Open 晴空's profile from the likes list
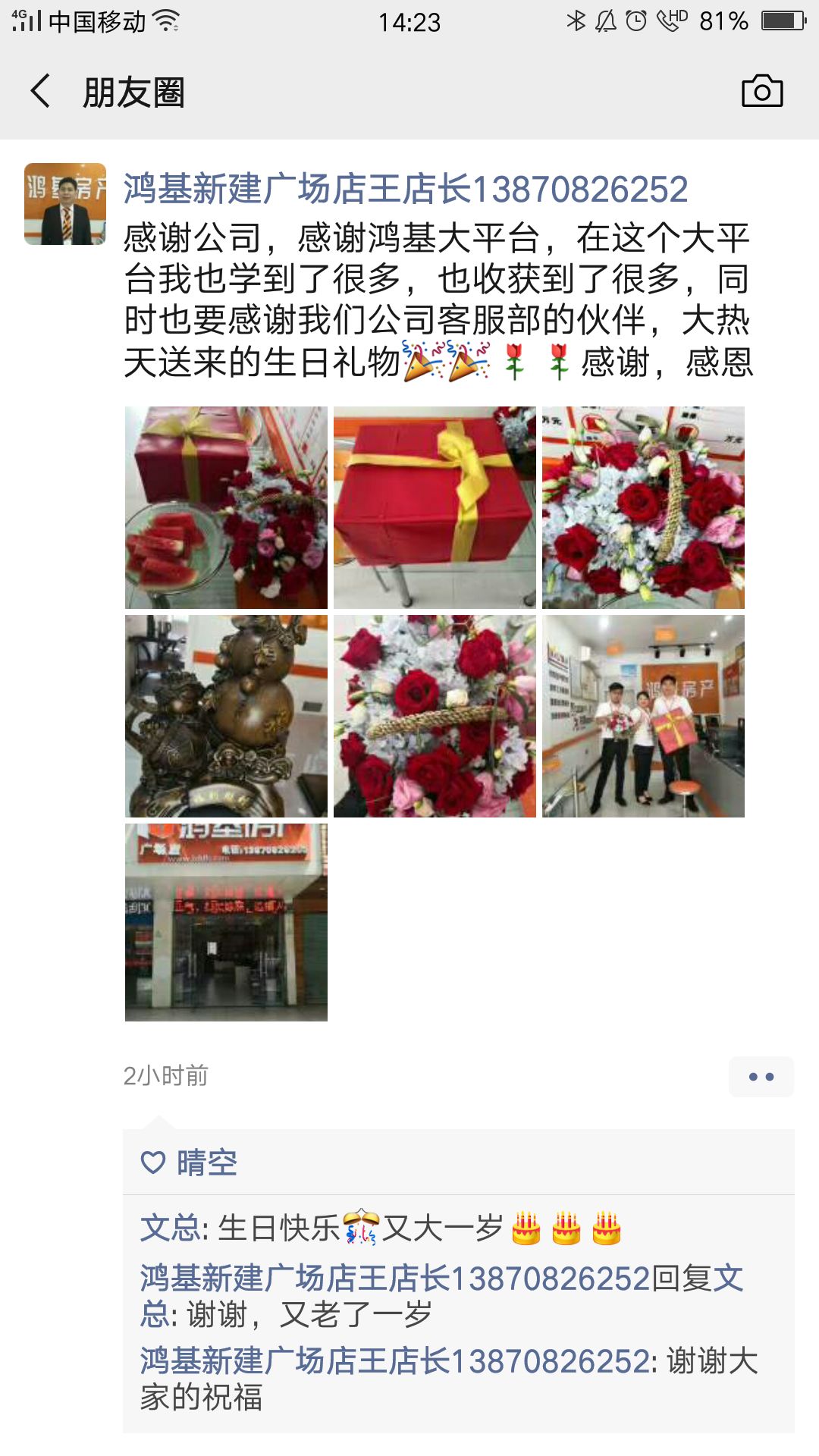Image resolution: width=819 pixels, height=1456 pixels. click(x=207, y=1163)
